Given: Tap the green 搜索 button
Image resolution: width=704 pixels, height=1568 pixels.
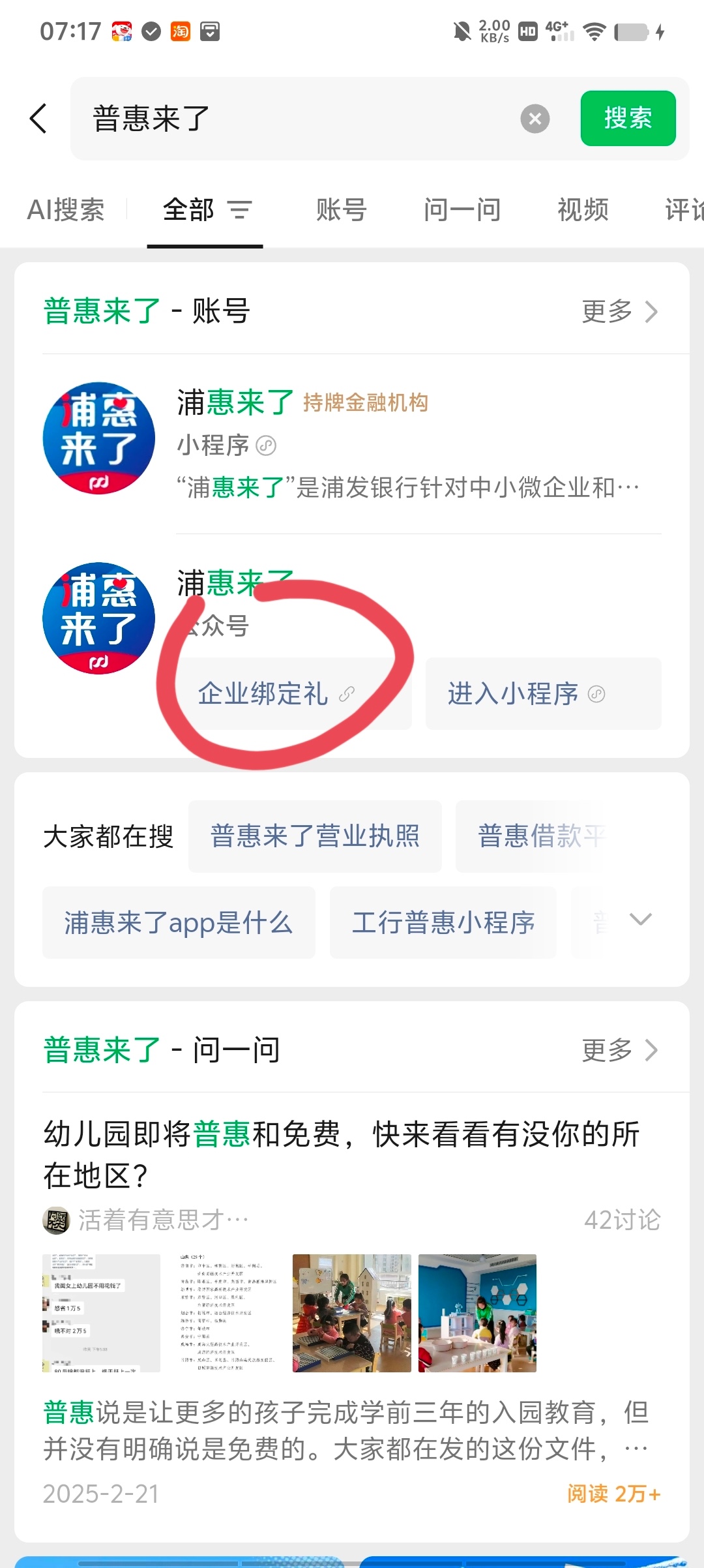Looking at the screenshot, I should pyautogui.click(x=628, y=118).
